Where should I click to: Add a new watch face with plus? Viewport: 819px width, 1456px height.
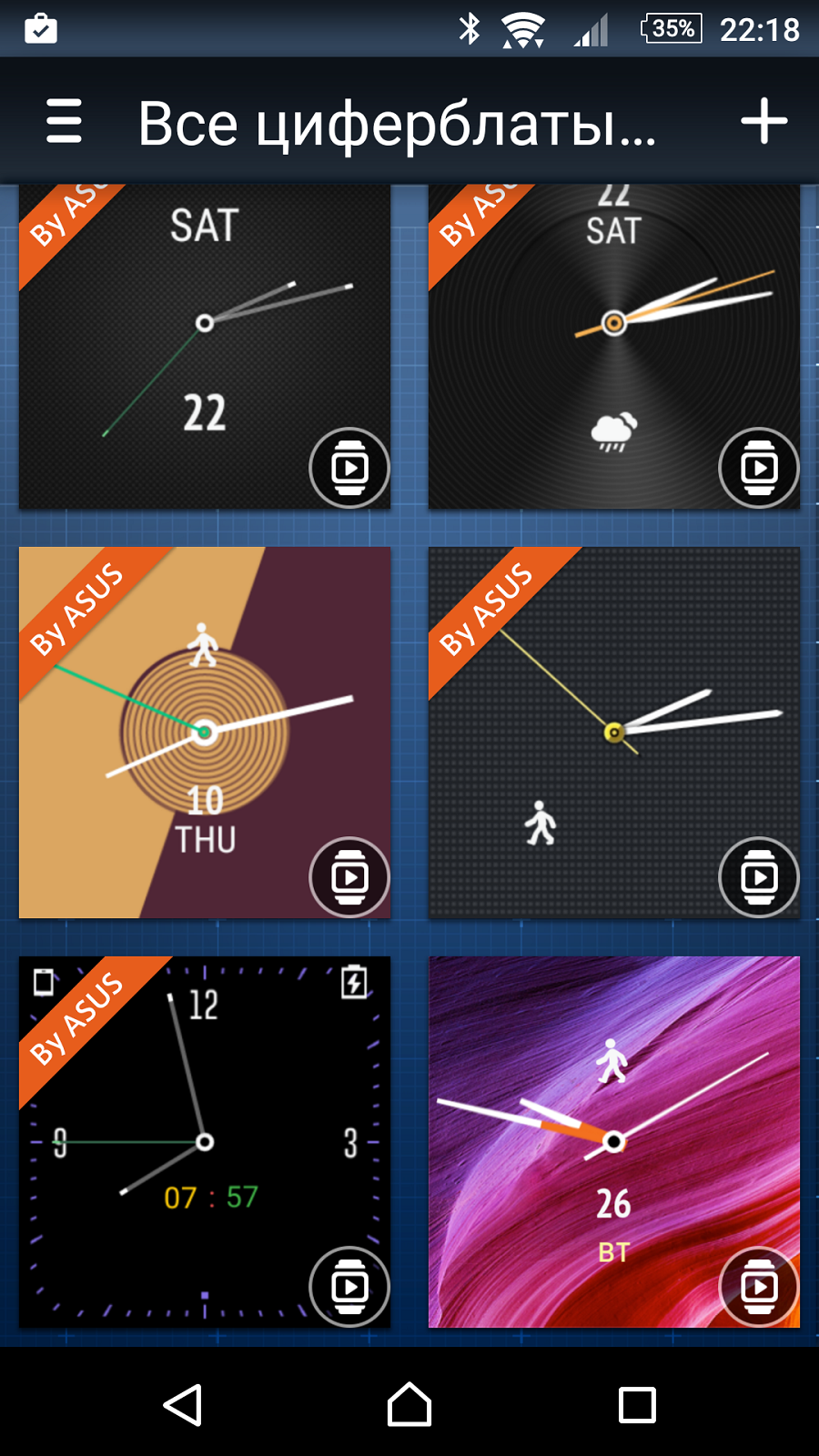click(x=763, y=121)
